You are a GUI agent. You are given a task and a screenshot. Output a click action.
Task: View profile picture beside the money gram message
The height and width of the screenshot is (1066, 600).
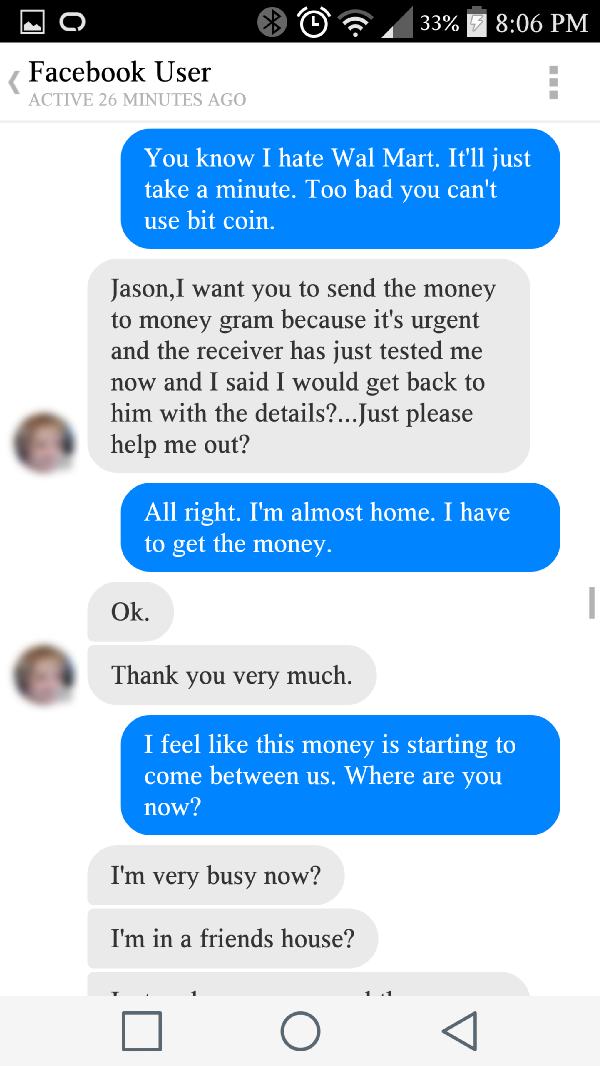tap(43, 442)
